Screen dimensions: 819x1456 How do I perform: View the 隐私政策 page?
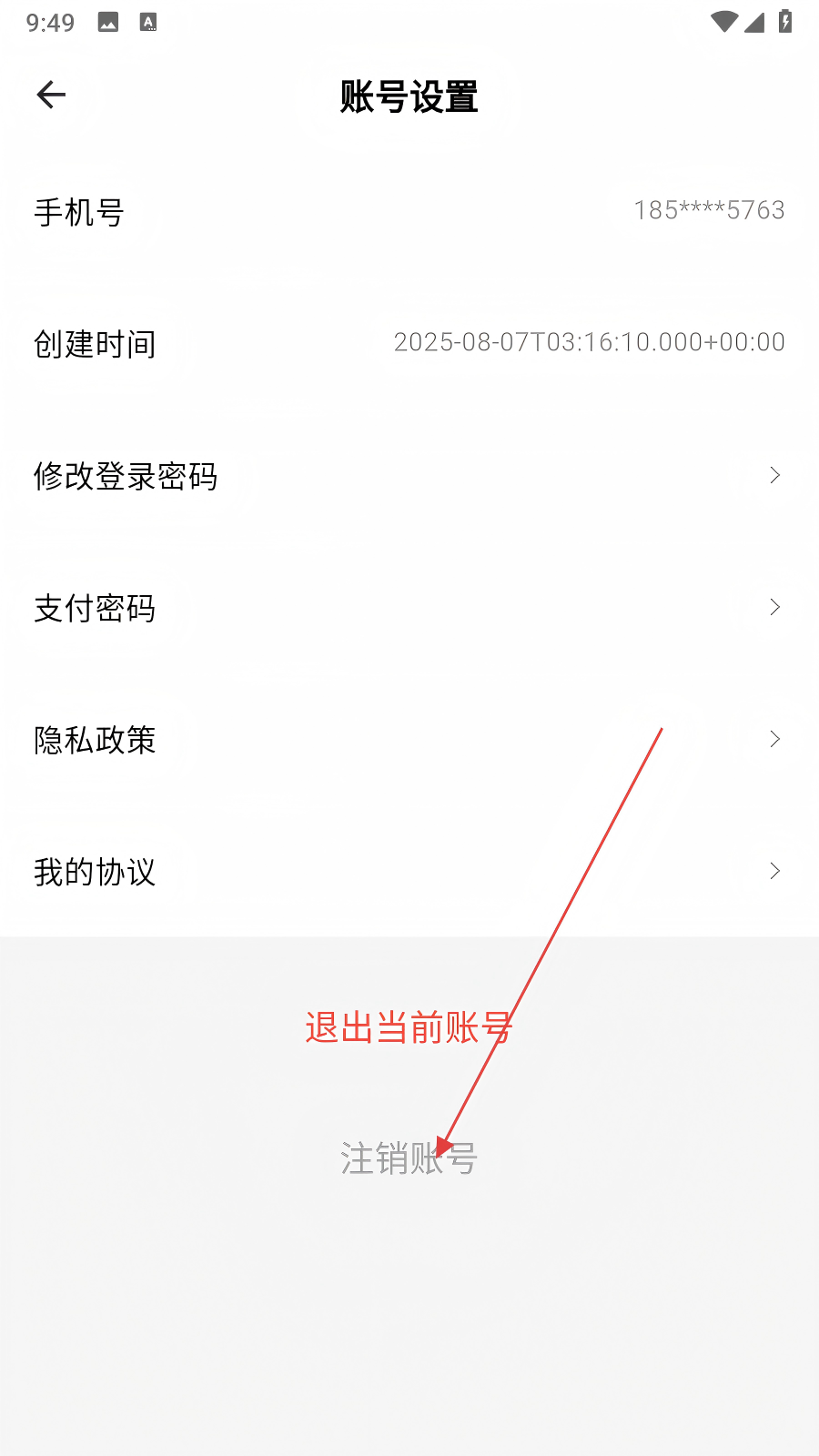(409, 740)
